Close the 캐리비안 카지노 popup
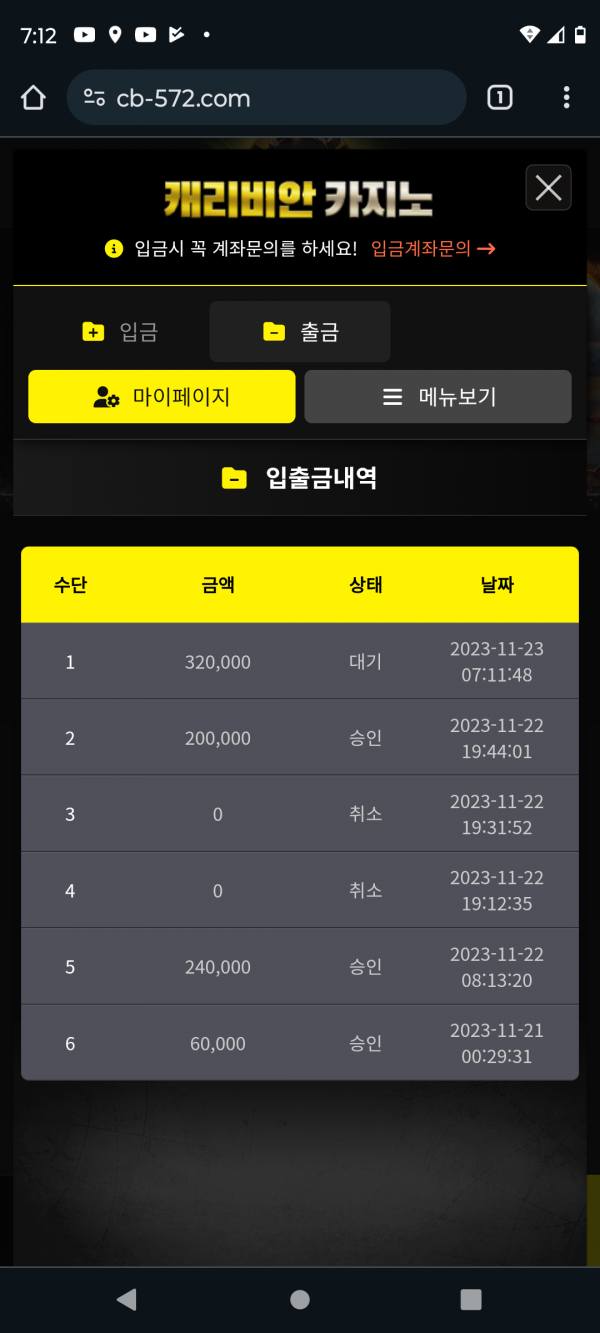 [x=548, y=187]
